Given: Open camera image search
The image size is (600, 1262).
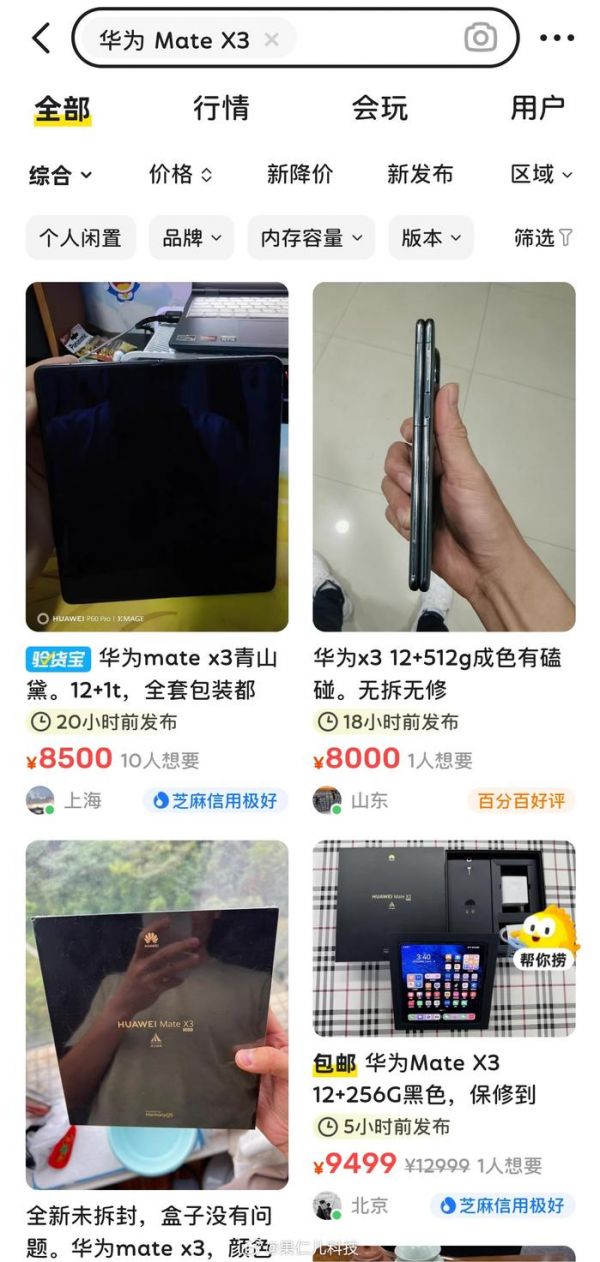Looking at the screenshot, I should click(x=480, y=39).
